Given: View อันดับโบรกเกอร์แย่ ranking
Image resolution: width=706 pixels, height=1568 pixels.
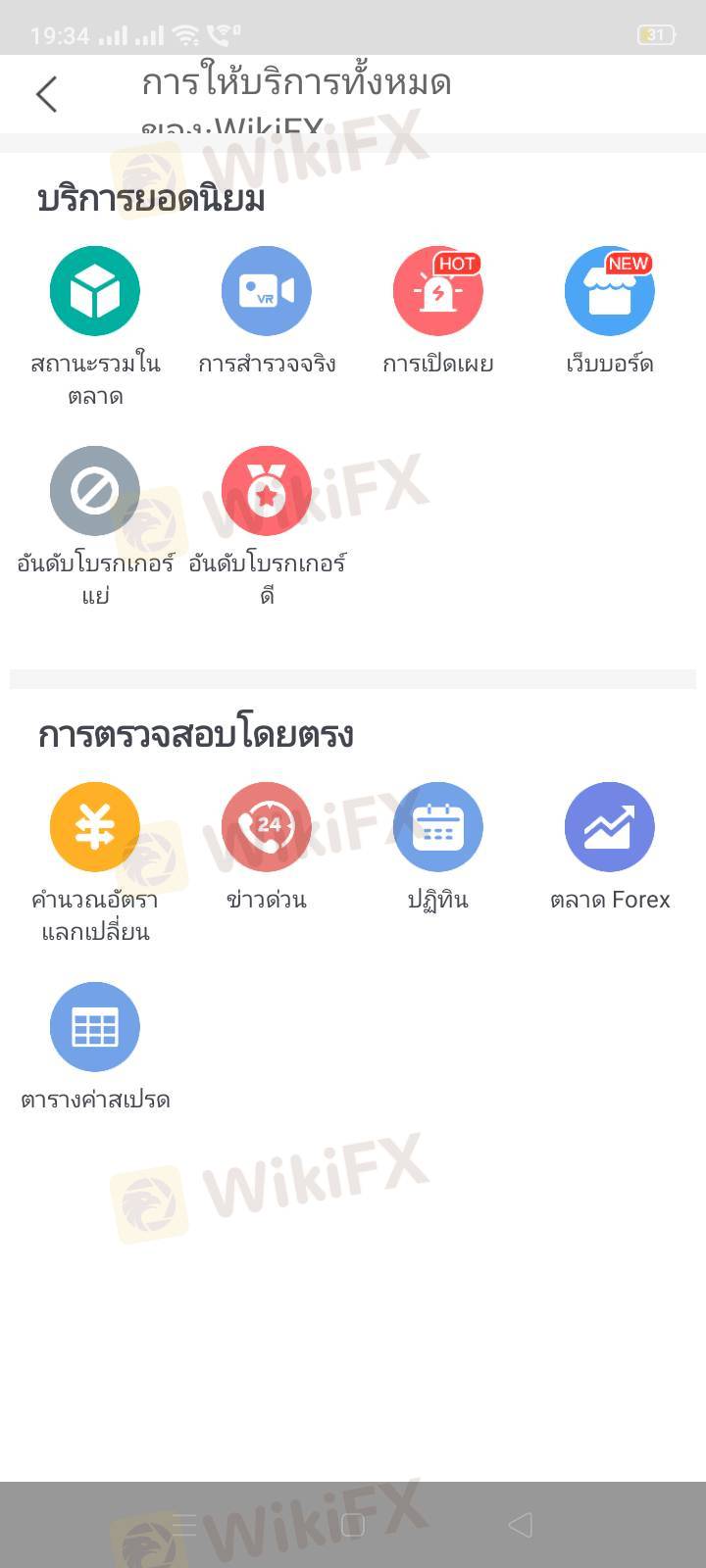Looking at the screenshot, I should click(95, 491).
